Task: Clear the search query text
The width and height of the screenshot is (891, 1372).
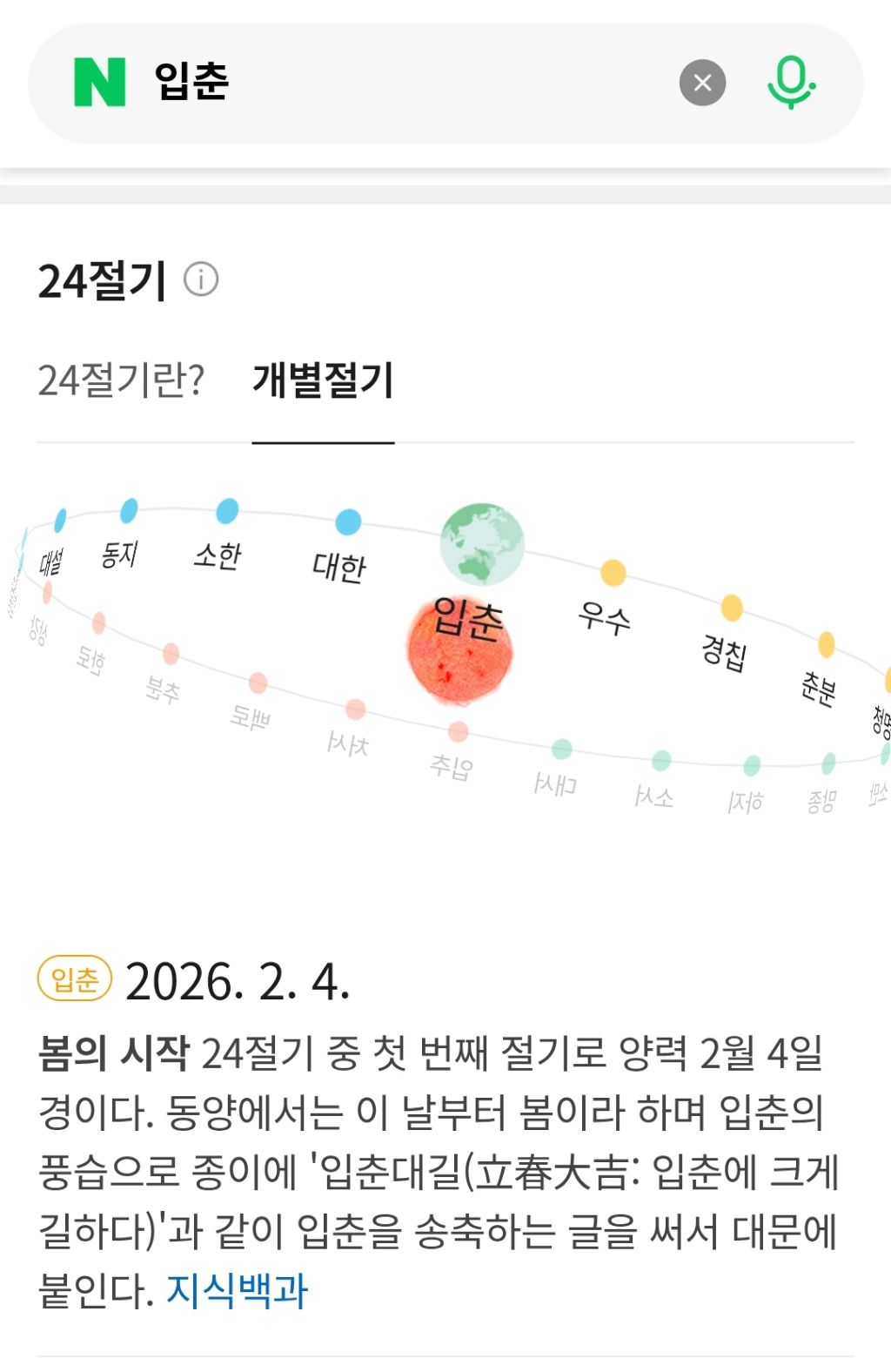Action: pyautogui.click(x=702, y=83)
